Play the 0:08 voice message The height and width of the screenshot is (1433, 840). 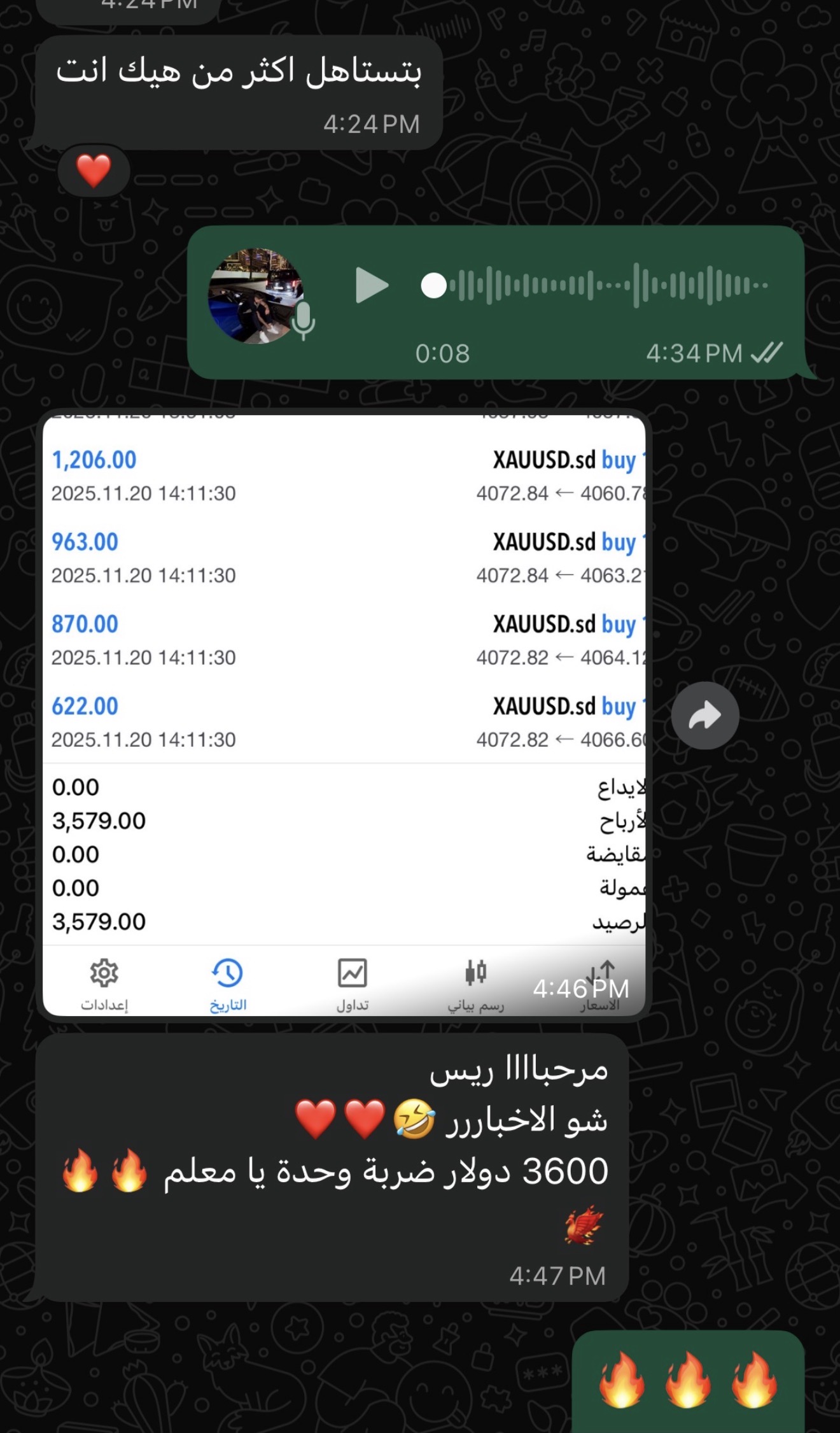pyautogui.click(x=372, y=285)
